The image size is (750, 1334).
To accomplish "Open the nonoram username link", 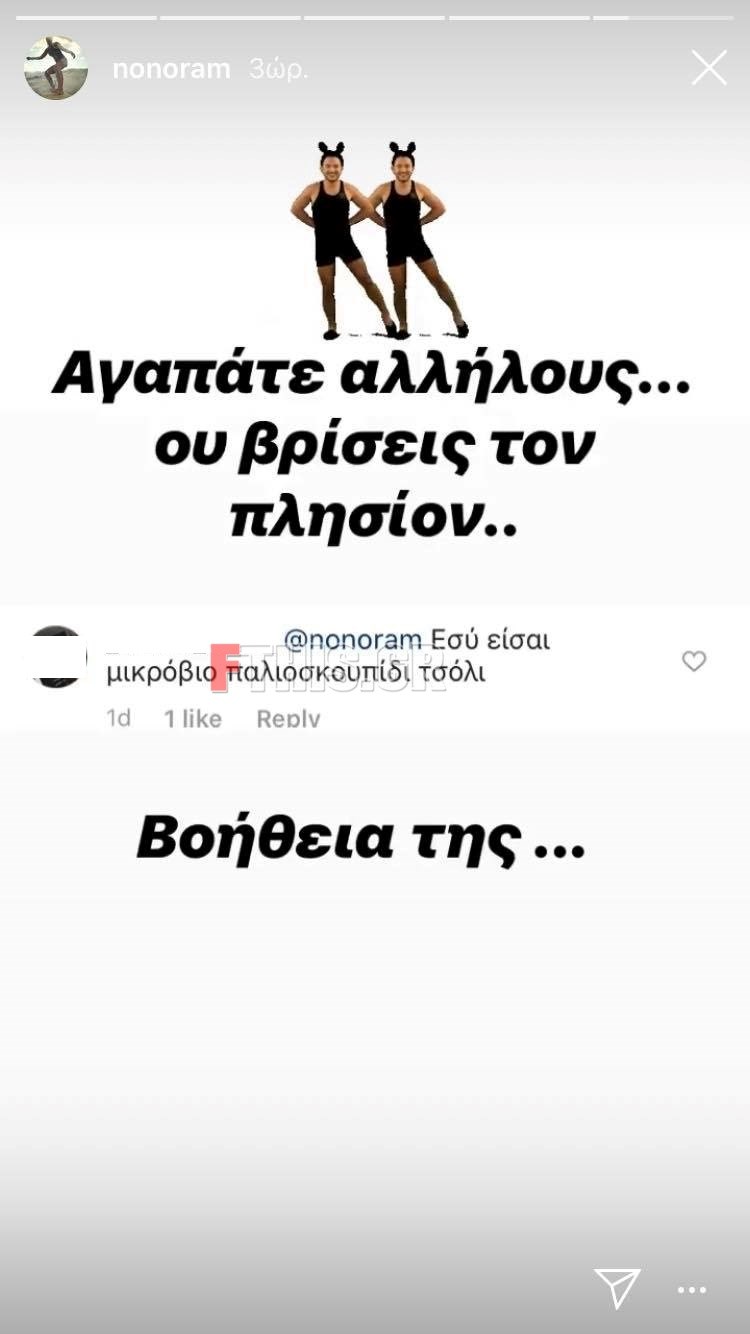I will click(x=171, y=69).
